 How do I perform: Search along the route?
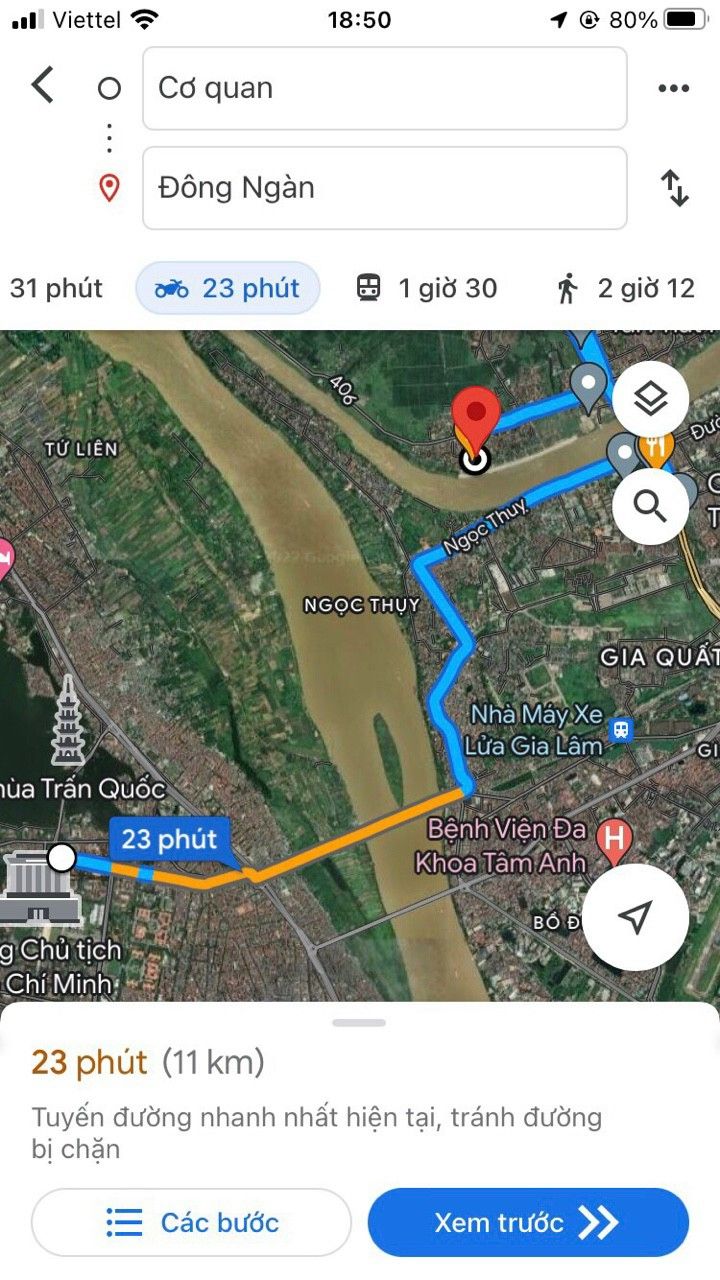point(650,507)
